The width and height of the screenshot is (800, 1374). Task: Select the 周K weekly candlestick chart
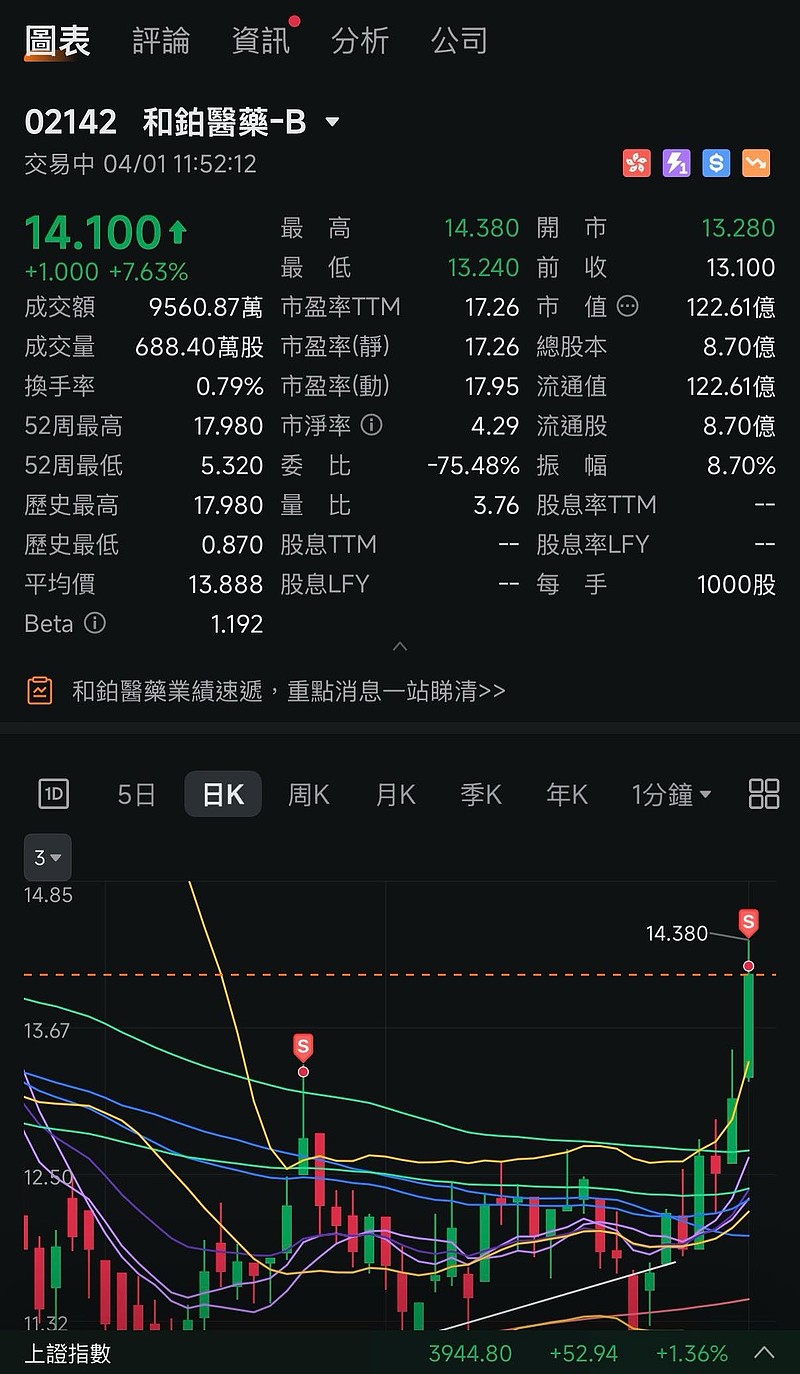point(308,795)
